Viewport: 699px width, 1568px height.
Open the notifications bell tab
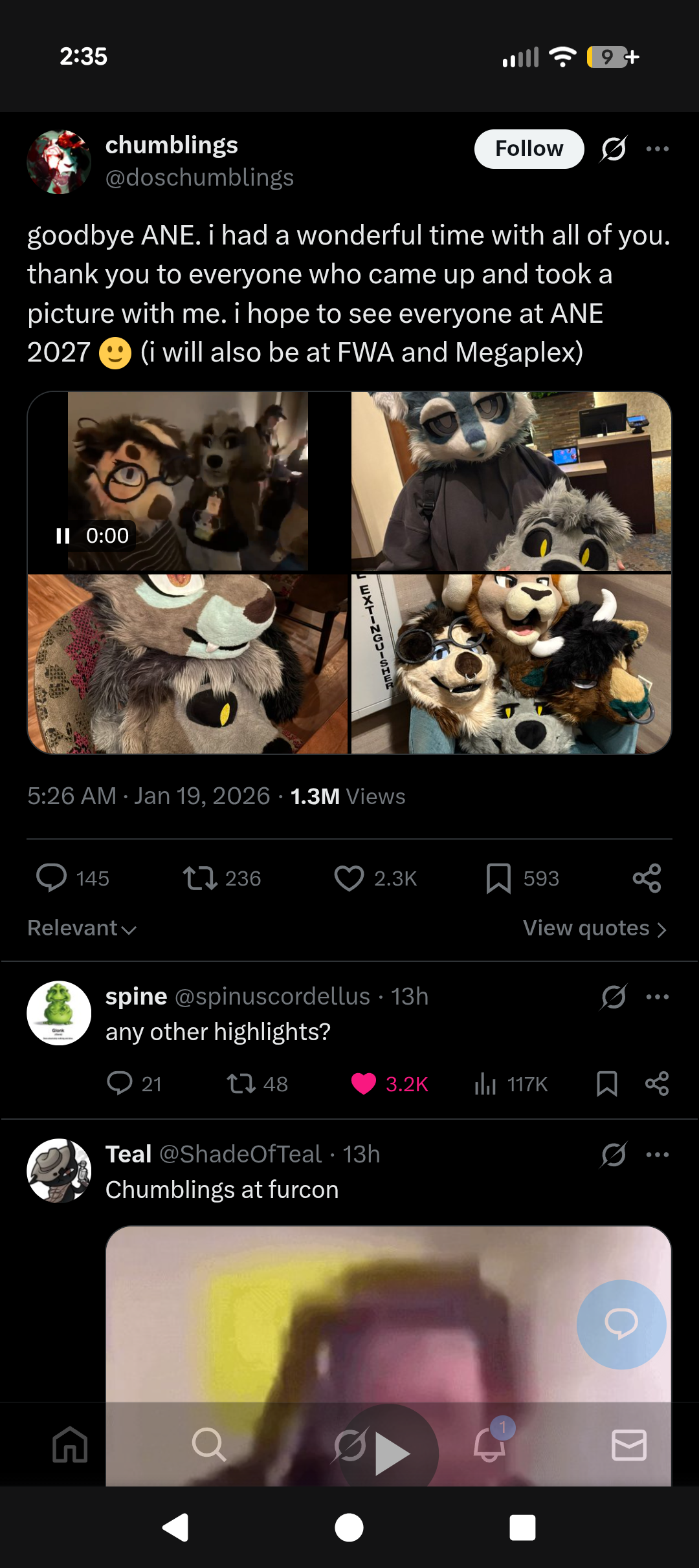490,1444
